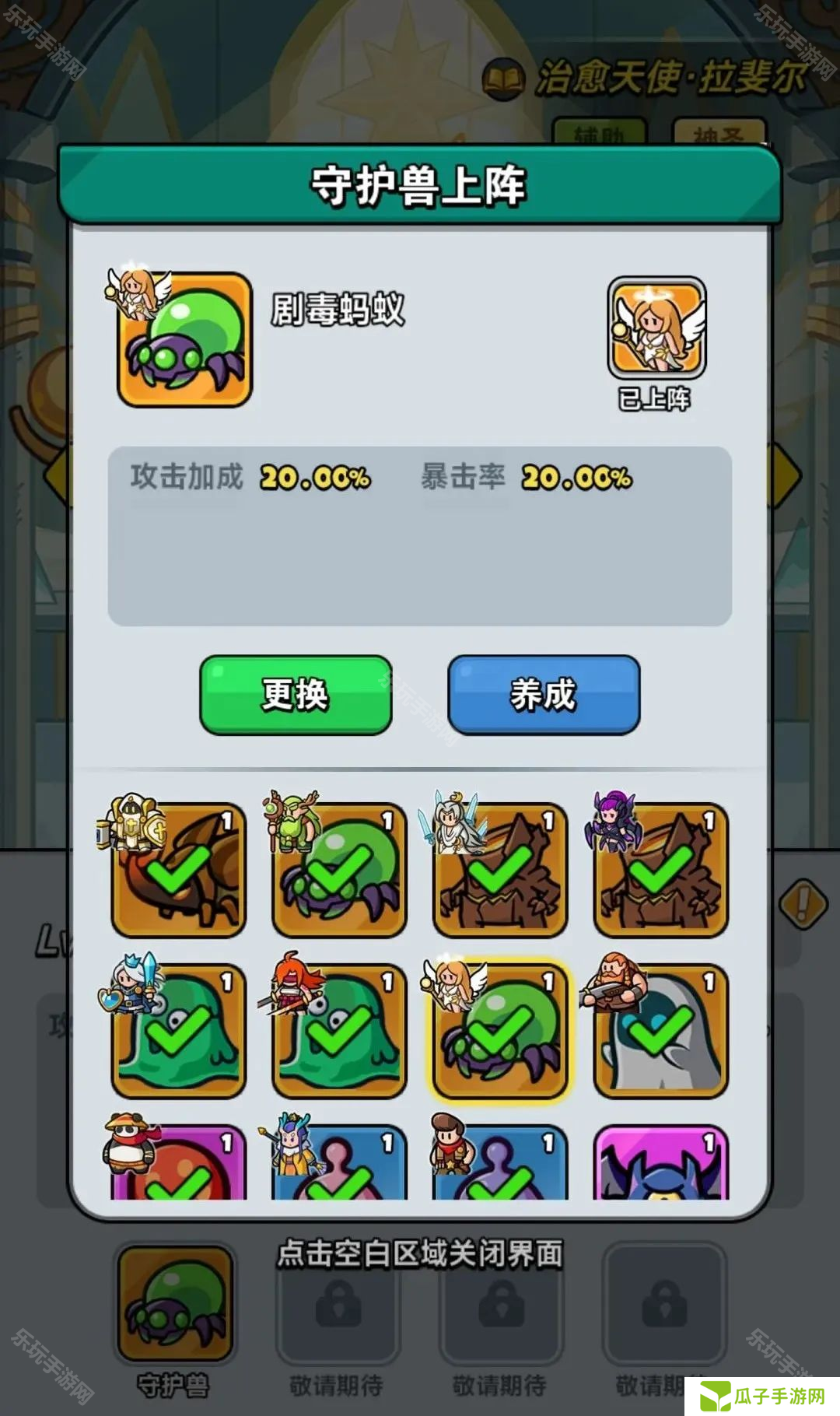
Task: Open the deployed angel hero icon 已上阵
Action: (657, 328)
